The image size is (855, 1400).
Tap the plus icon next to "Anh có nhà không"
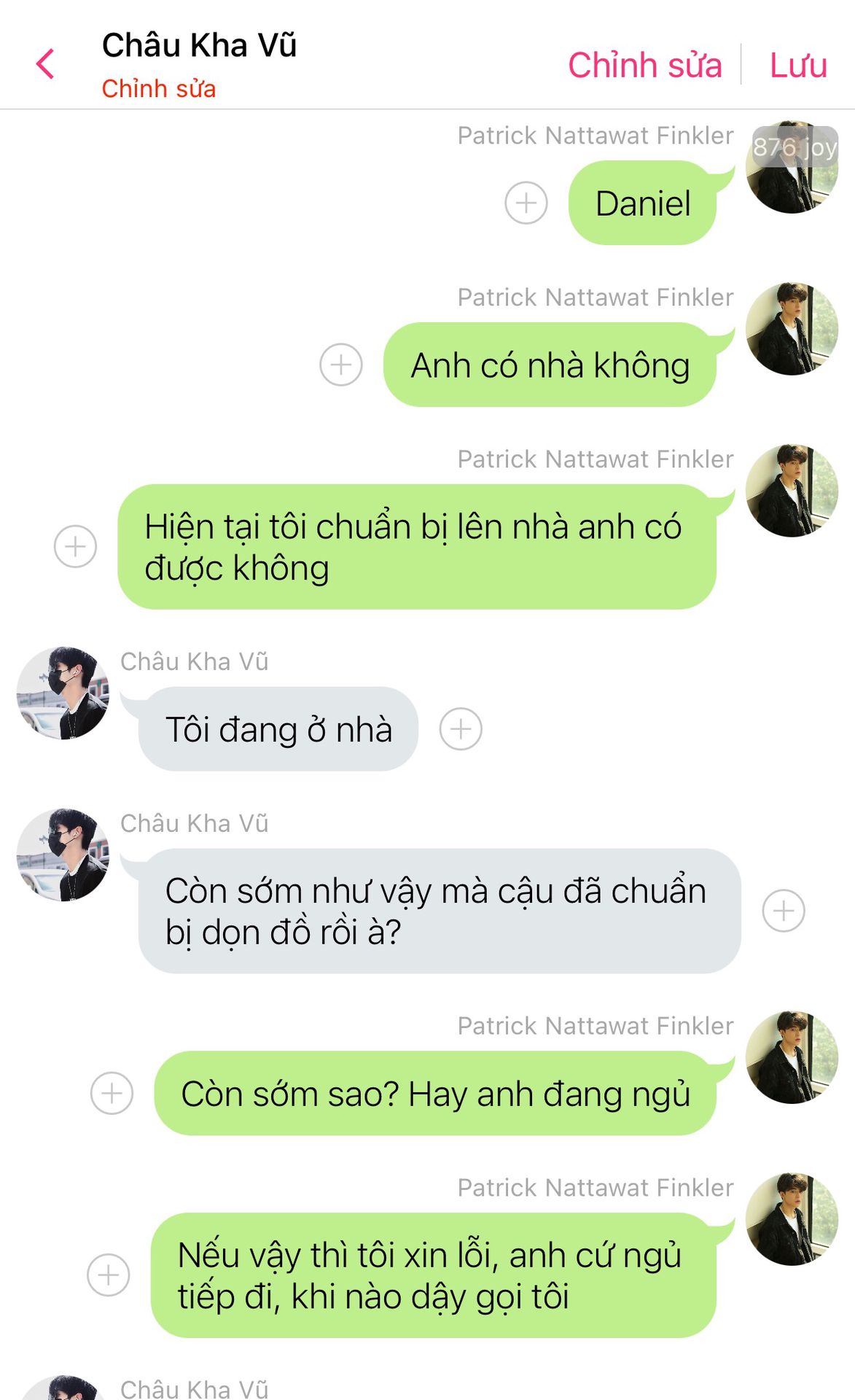click(341, 365)
